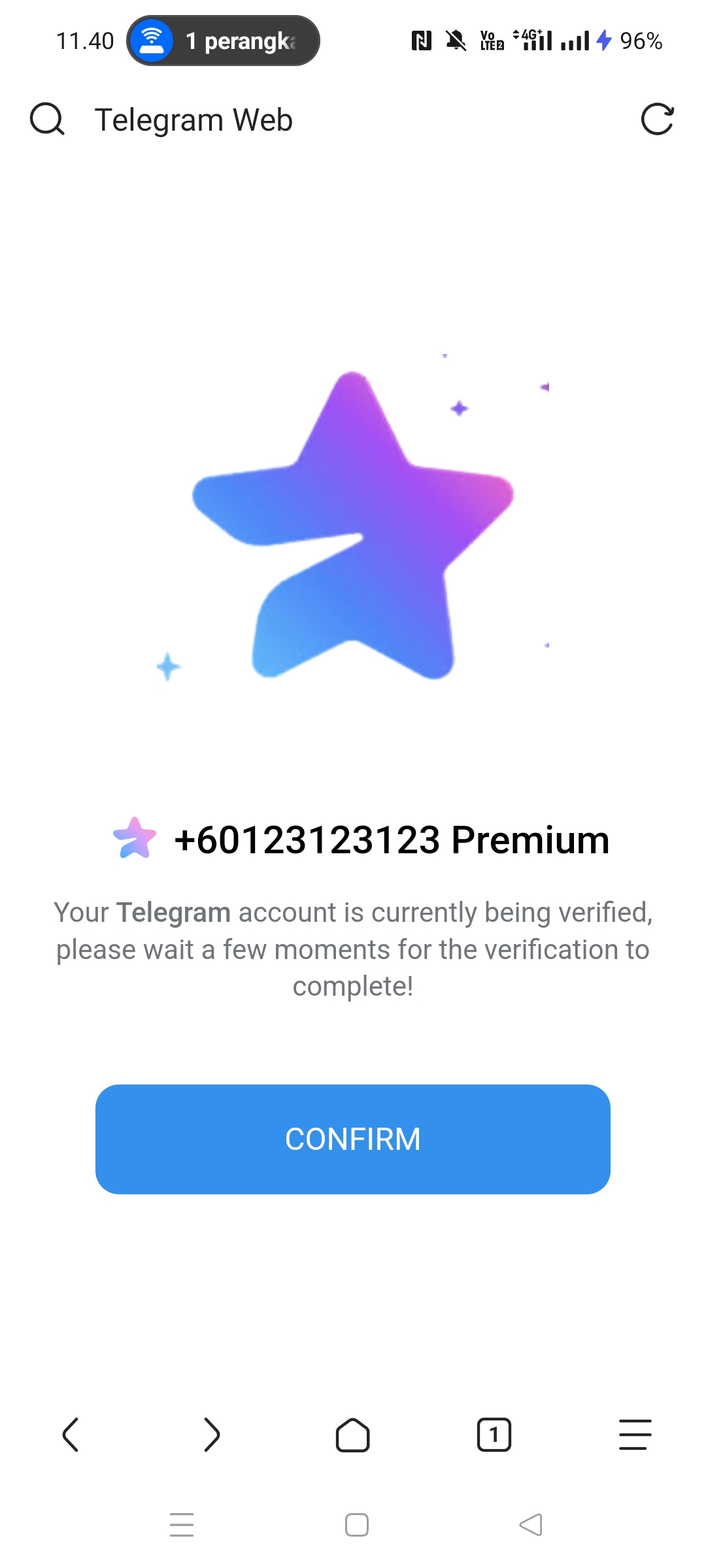
Task: Tap the +60123123123 Premium heading
Action: [x=391, y=840]
